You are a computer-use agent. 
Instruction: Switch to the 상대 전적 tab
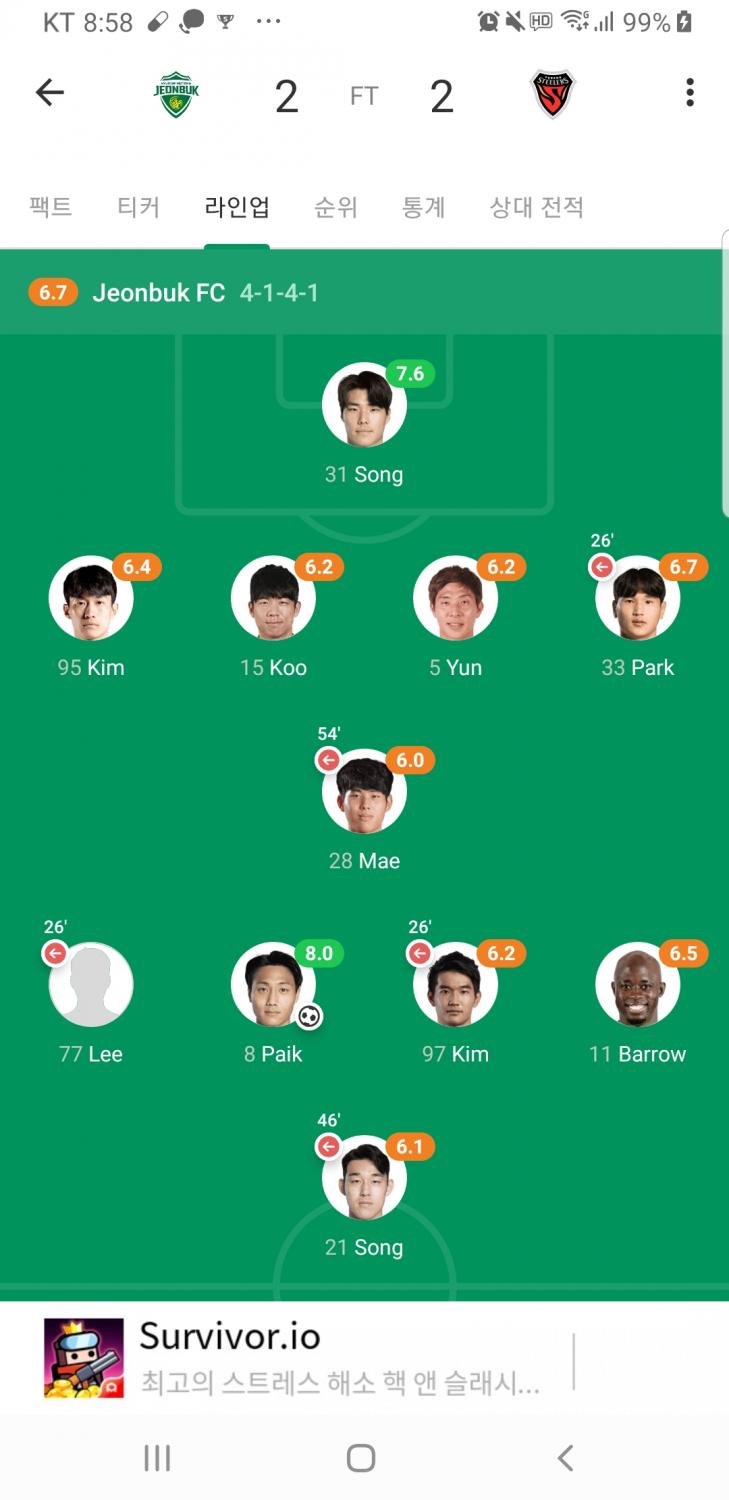click(x=536, y=207)
